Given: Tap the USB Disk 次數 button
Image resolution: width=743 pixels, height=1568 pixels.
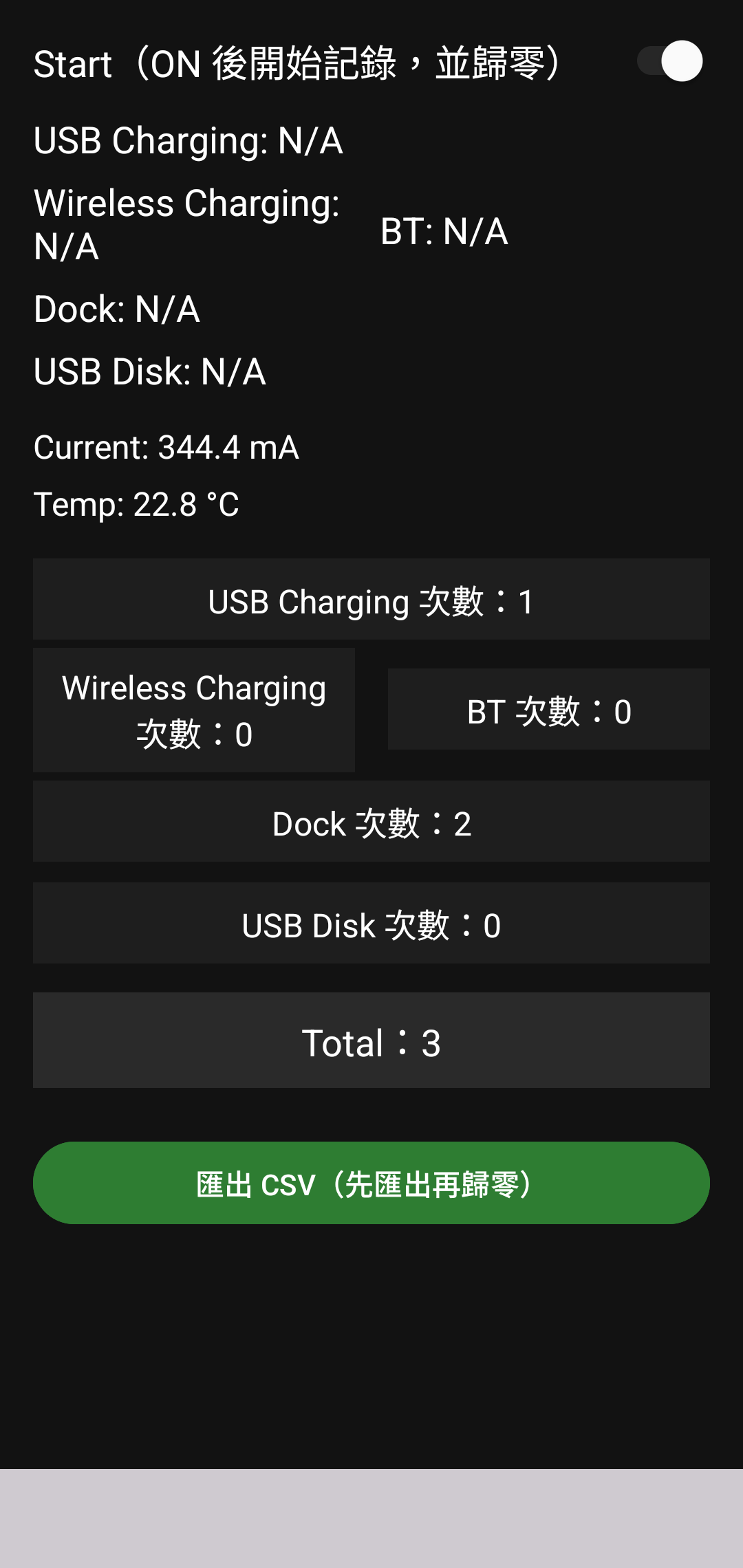Looking at the screenshot, I should (371, 924).
